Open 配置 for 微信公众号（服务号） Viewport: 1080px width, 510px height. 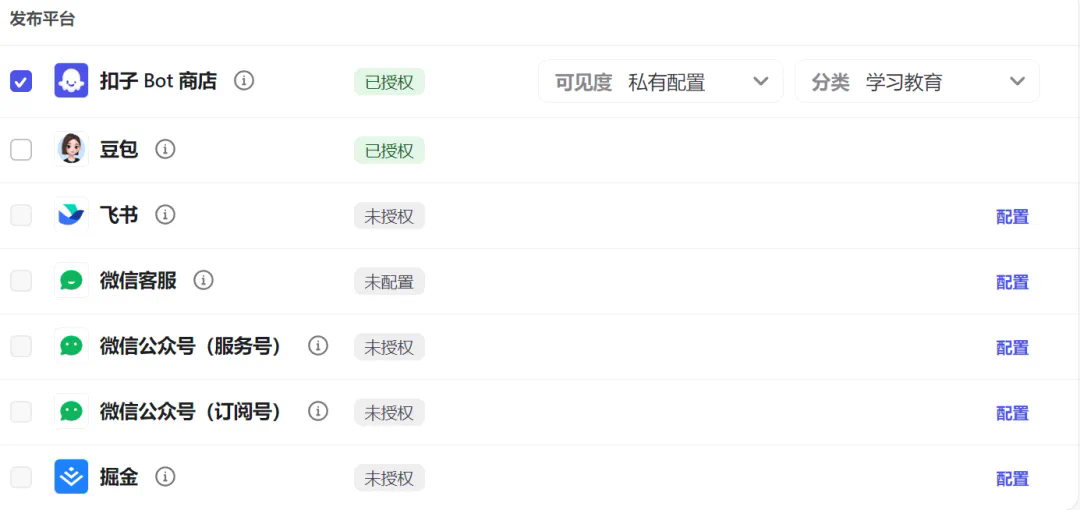point(1012,348)
